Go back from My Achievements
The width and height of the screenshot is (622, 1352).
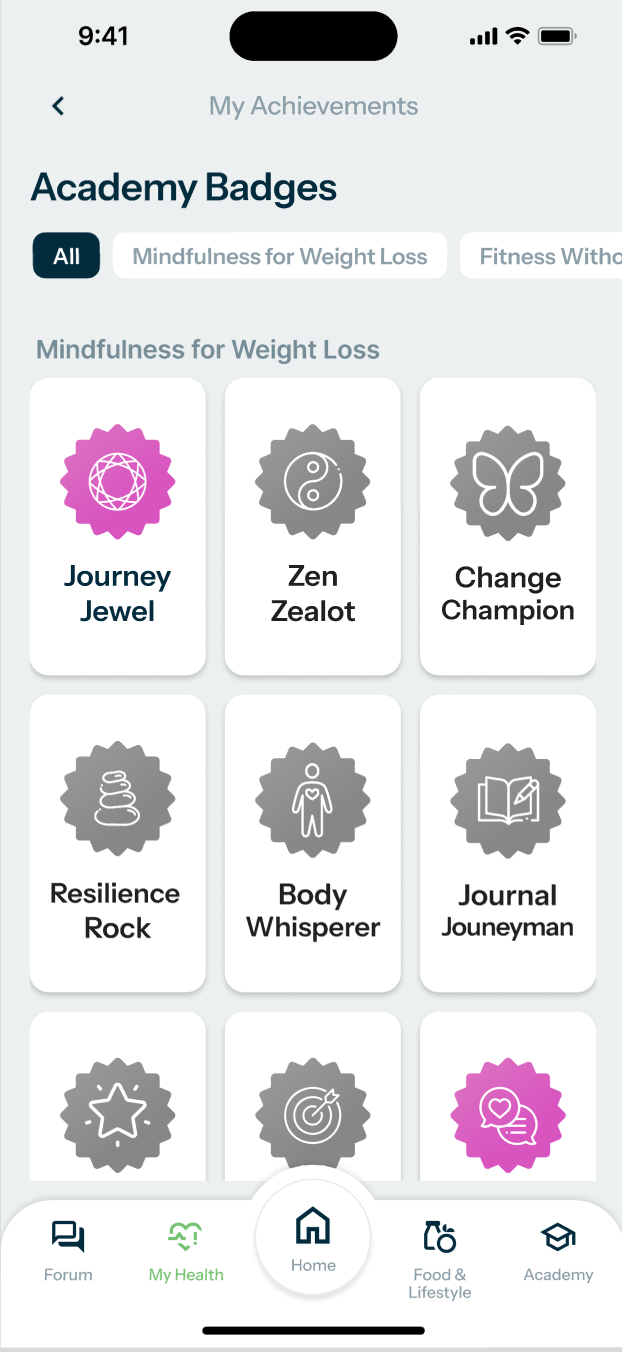coord(58,106)
